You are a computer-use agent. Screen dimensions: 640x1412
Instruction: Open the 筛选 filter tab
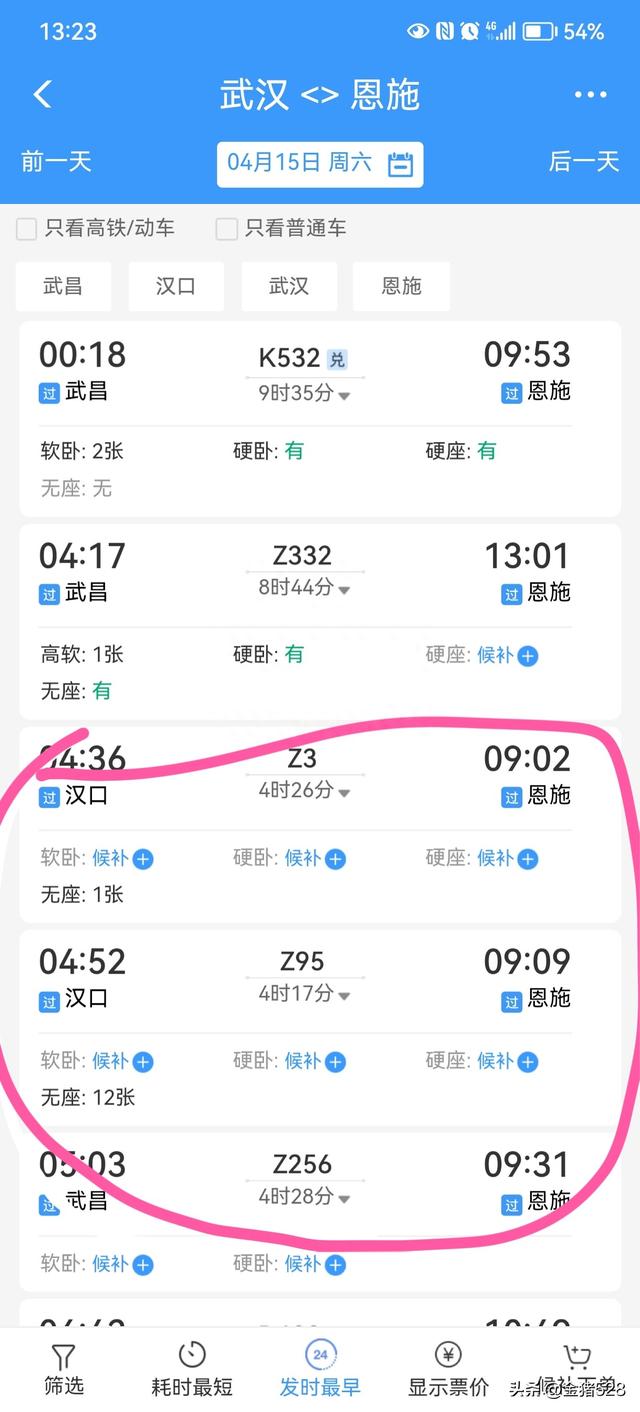63,1370
